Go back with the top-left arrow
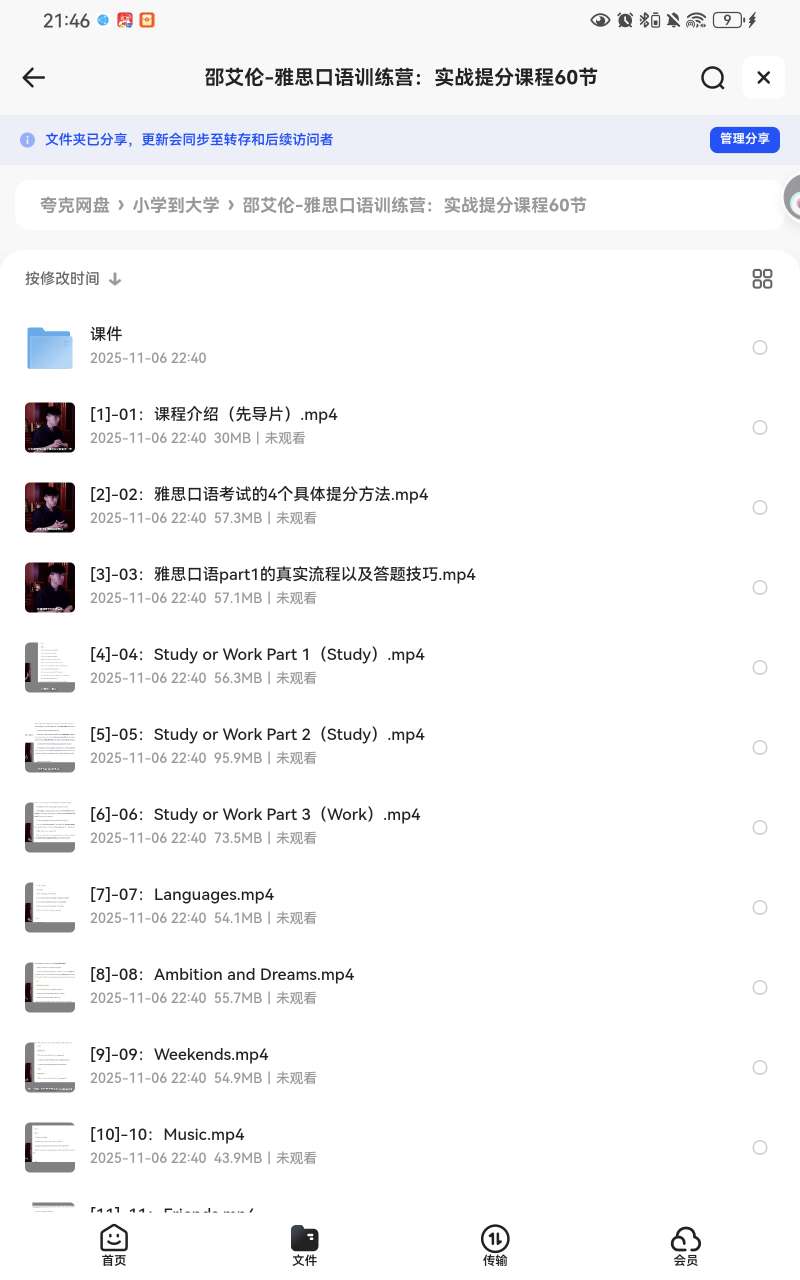The image size is (800, 1280). point(34,78)
